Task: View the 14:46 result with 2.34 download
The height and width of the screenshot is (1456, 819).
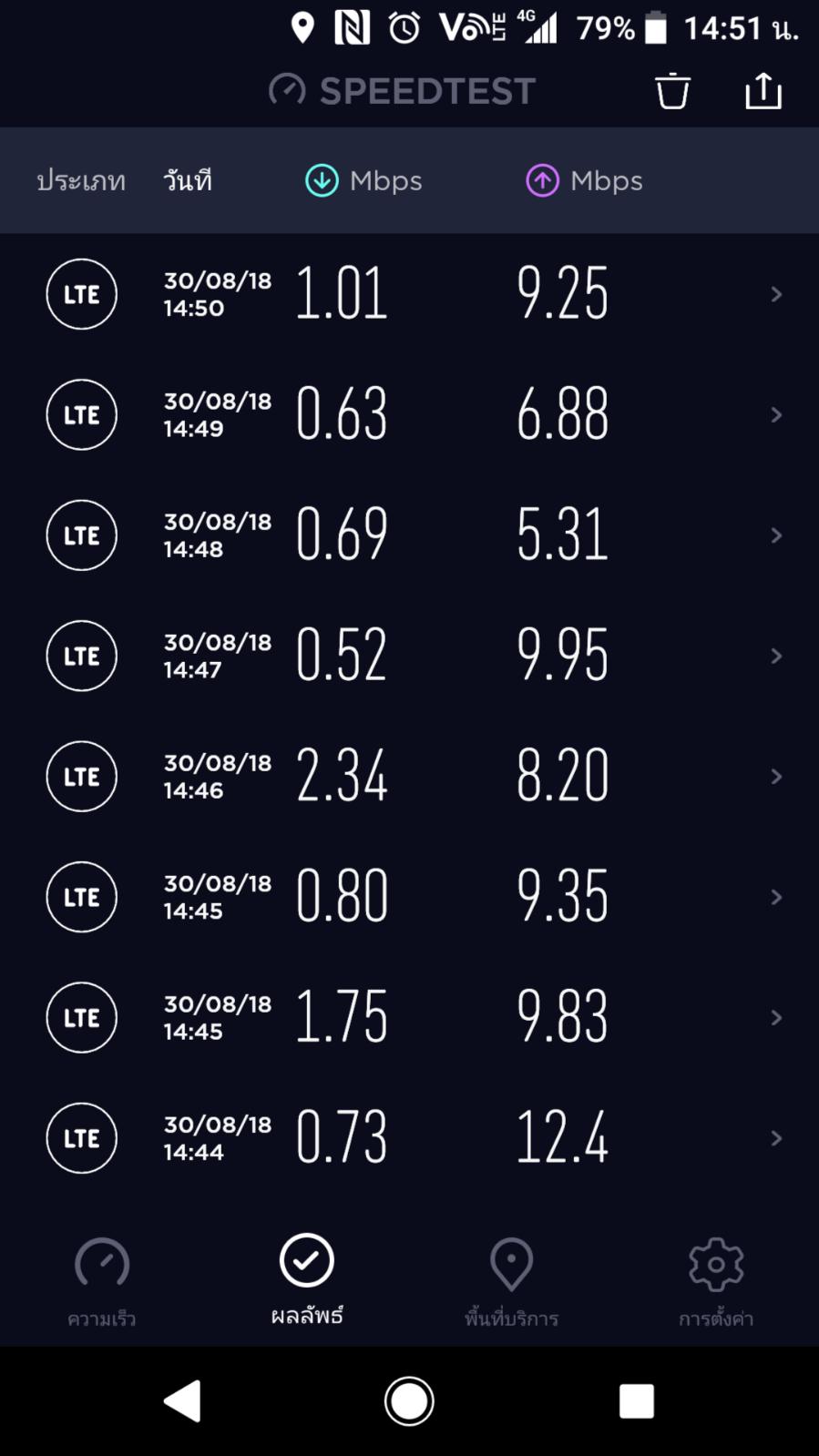Action: [409, 776]
